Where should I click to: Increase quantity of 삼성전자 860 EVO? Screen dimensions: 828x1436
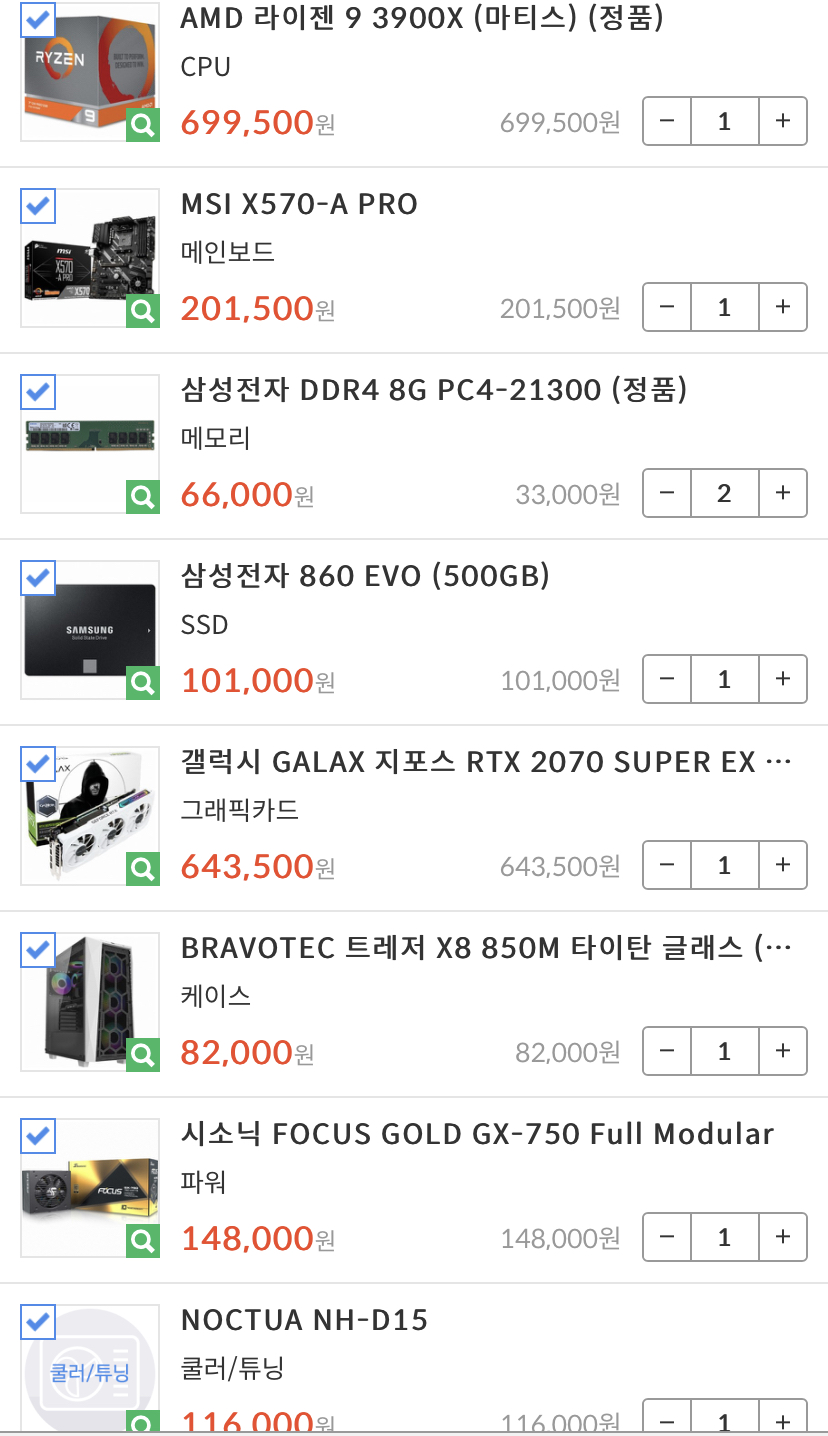point(783,679)
